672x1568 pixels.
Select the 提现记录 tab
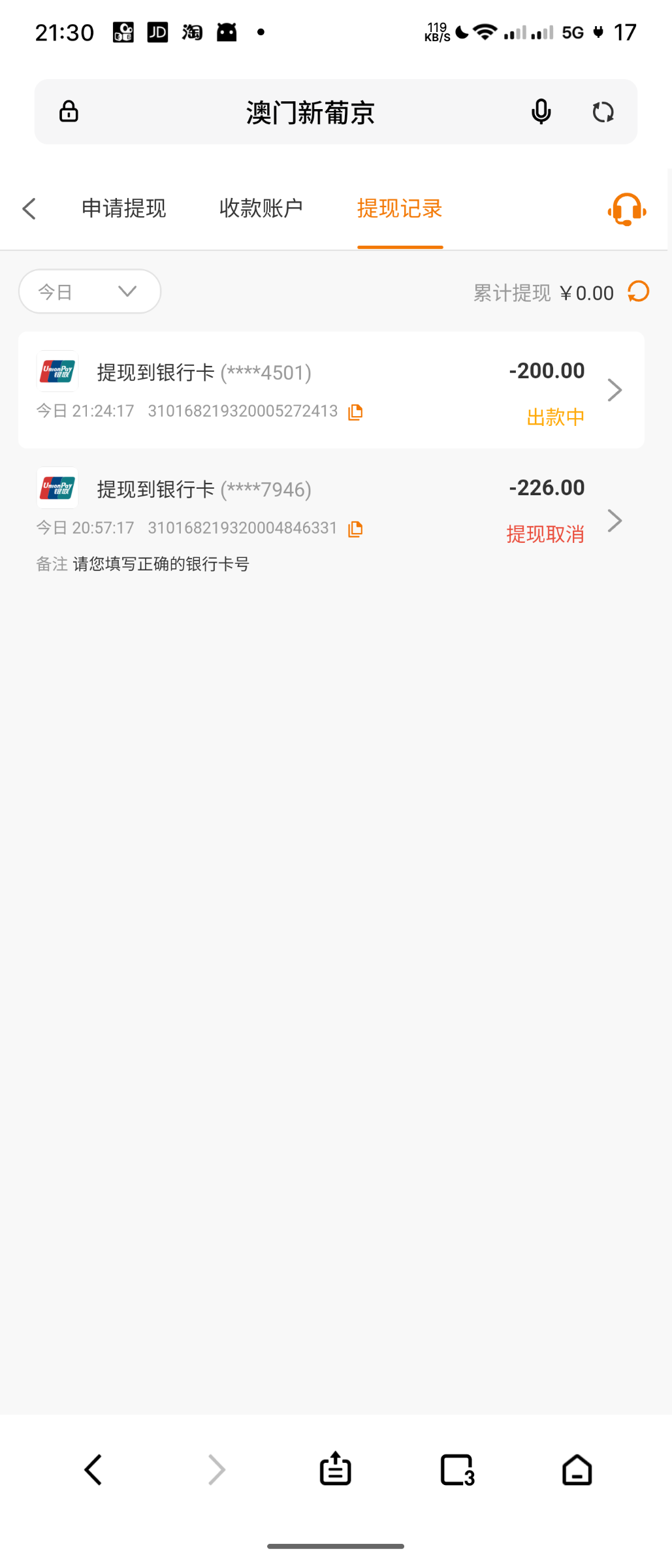point(400,209)
